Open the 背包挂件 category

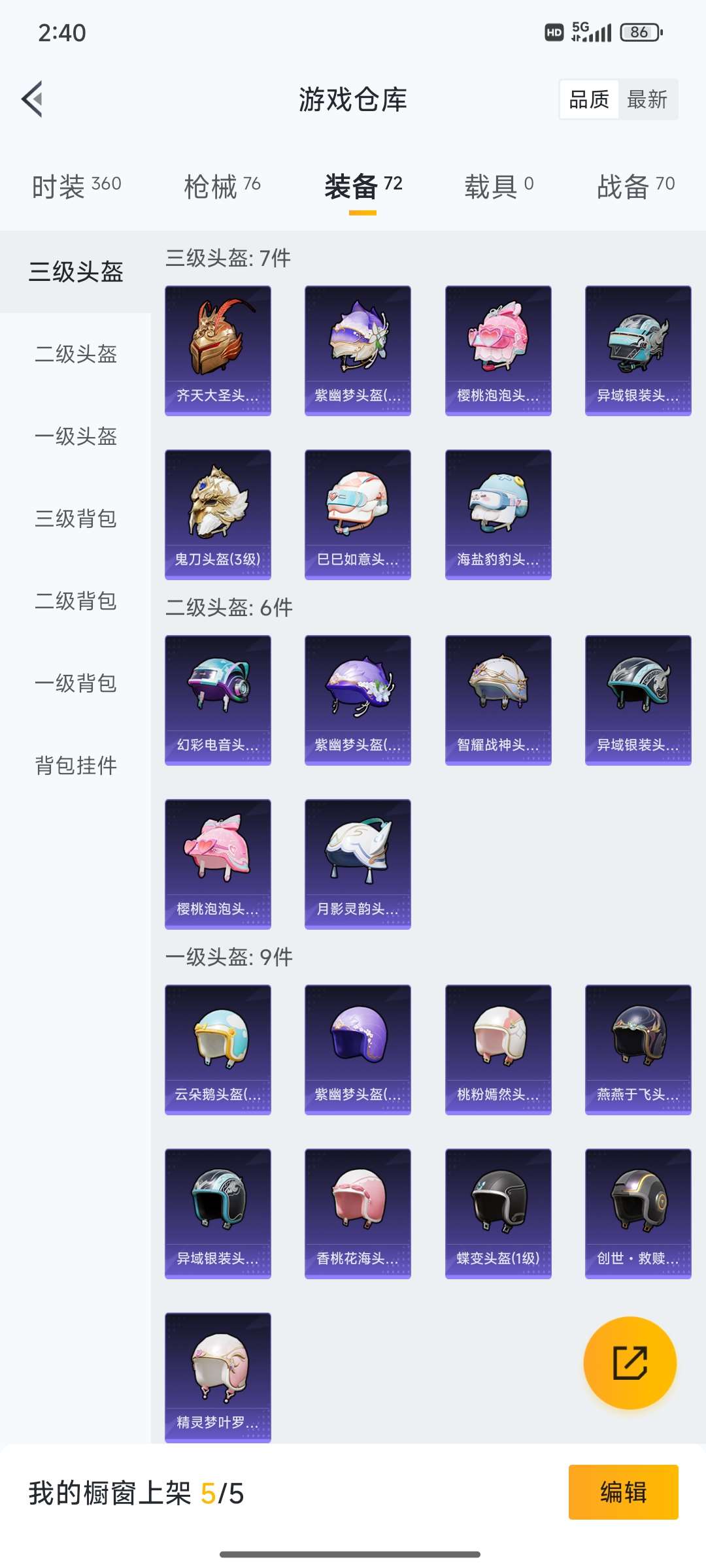coord(76,766)
